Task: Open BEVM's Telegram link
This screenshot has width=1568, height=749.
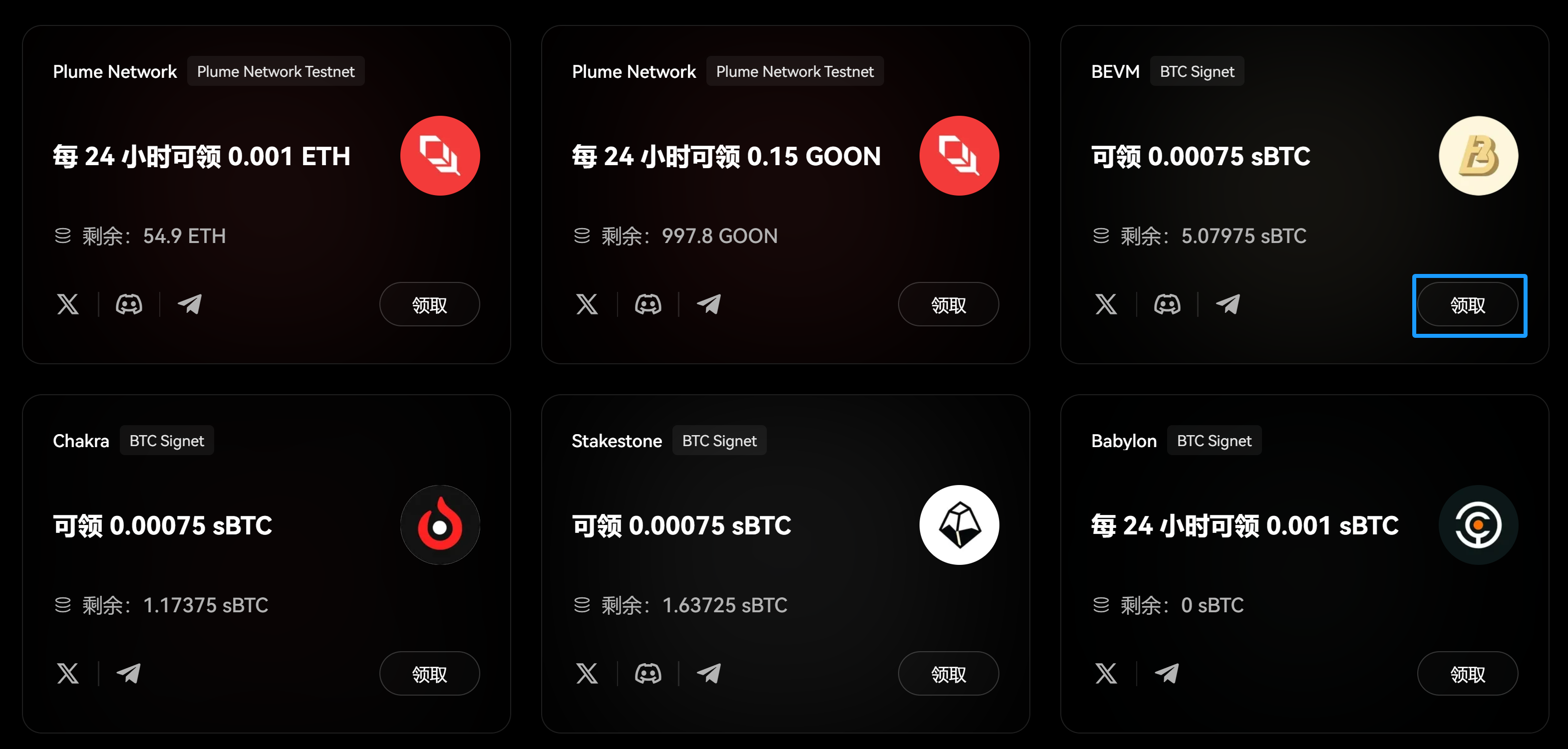Action: pyautogui.click(x=1229, y=304)
